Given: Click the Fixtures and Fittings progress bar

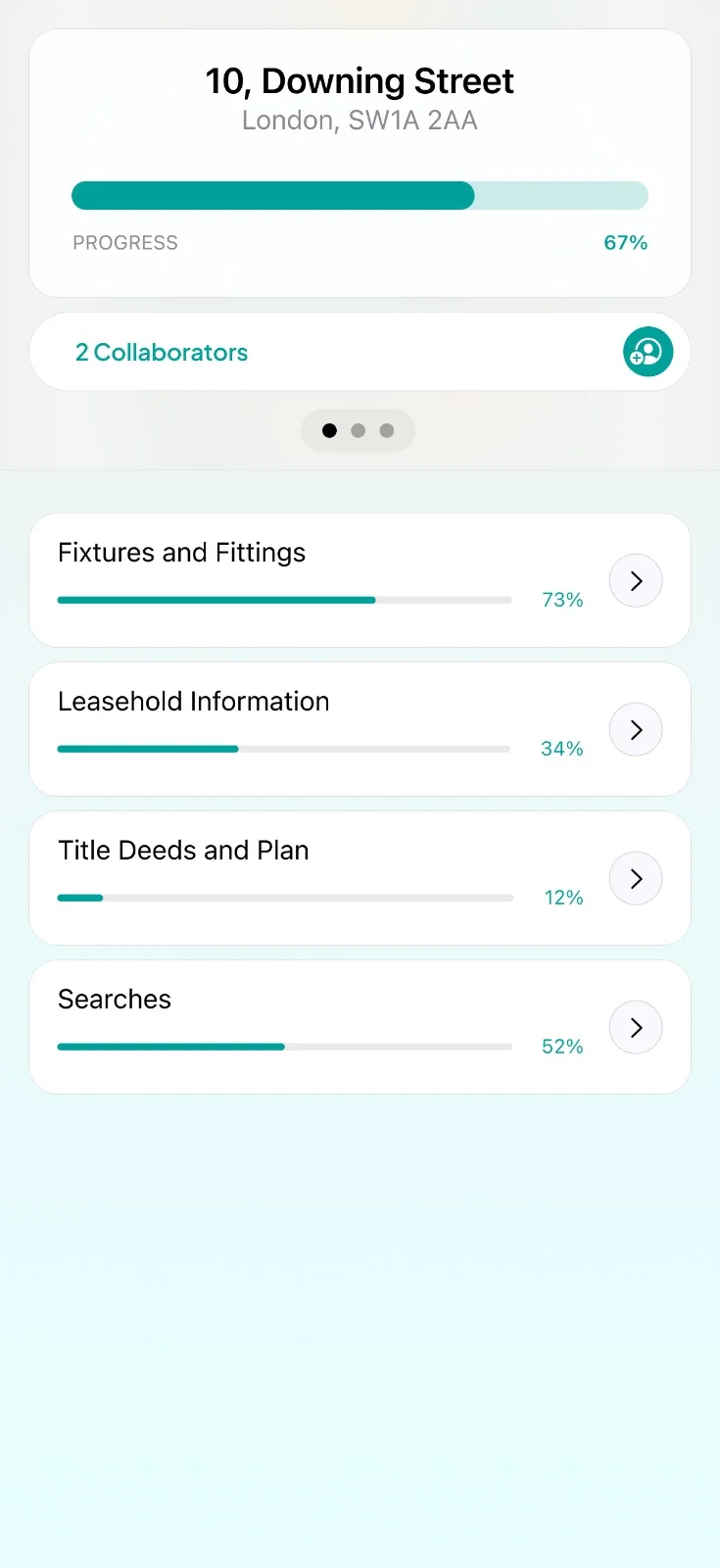Looking at the screenshot, I should [284, 599].
